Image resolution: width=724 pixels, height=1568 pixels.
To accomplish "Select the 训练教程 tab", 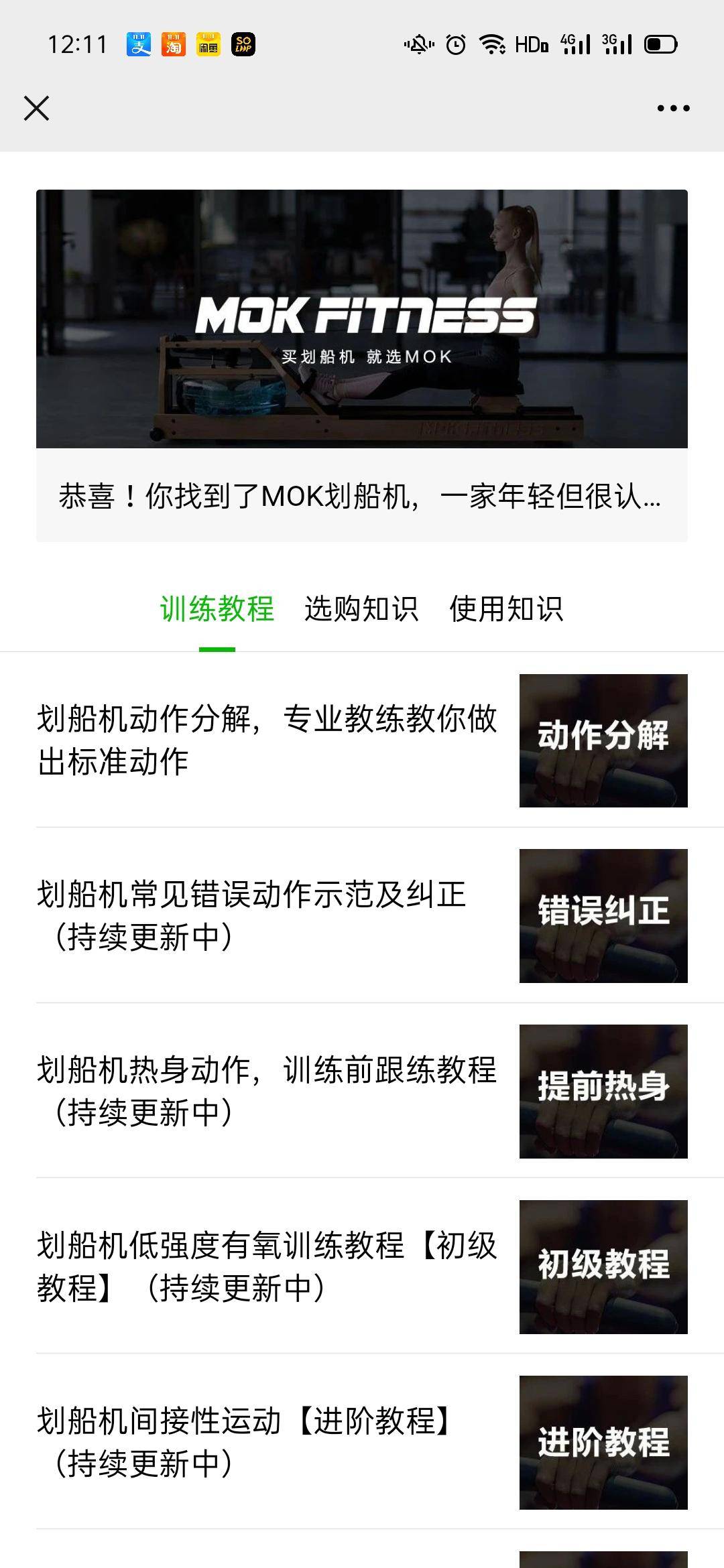I will point(218,608).
